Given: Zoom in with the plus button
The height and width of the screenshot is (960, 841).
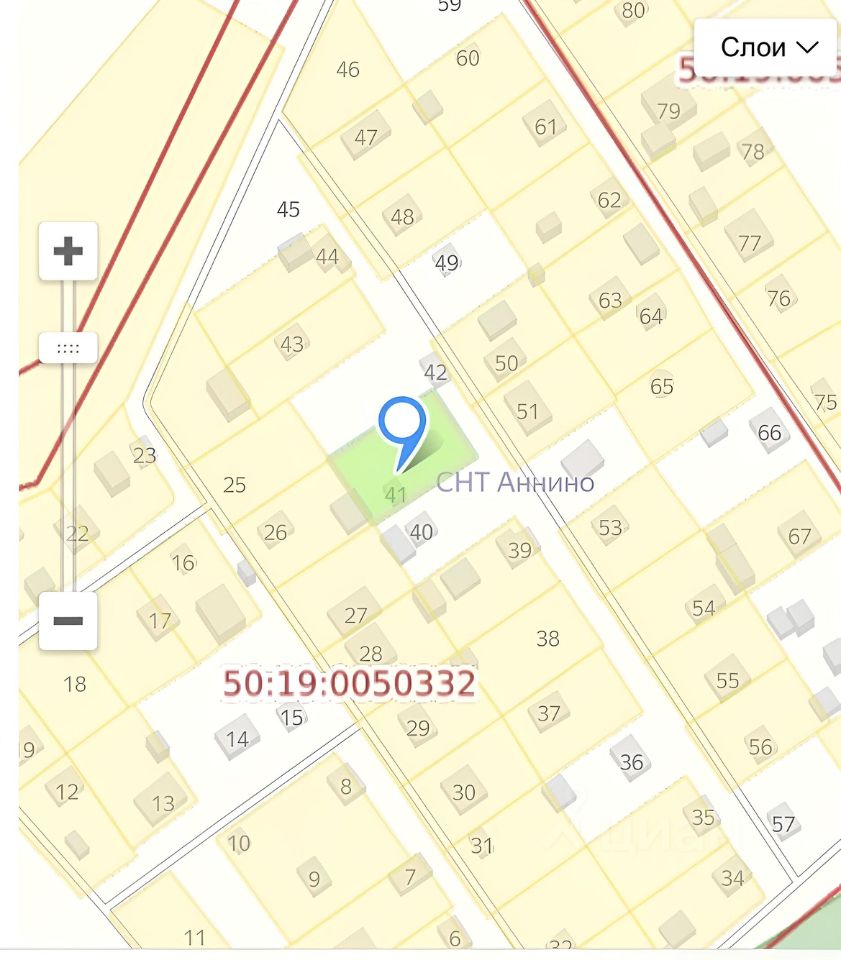Looking at the screenshot, I should coord(68,250).
